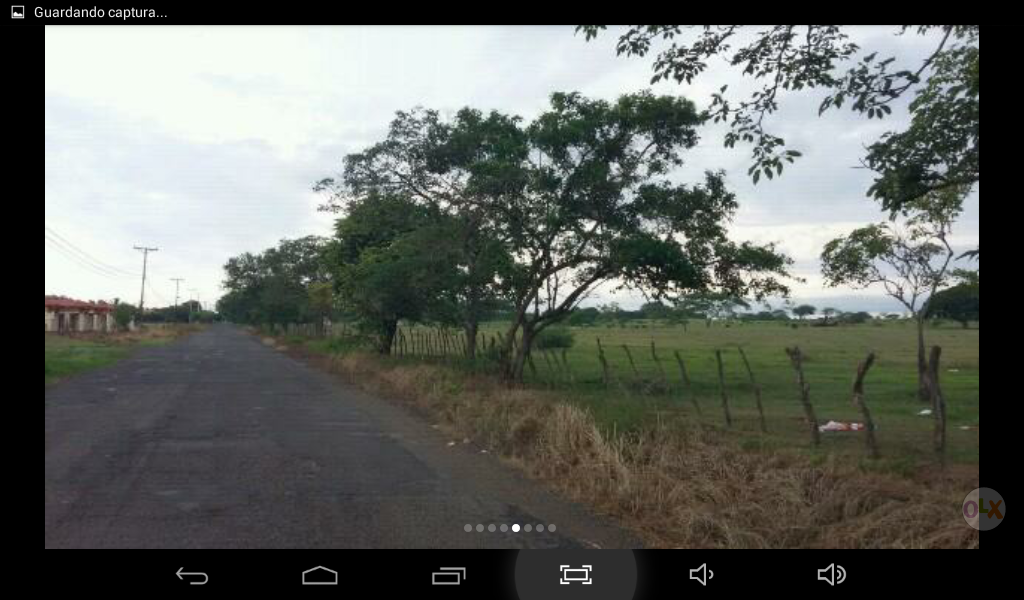Go to the Android home screen

[x=320, y=575]
